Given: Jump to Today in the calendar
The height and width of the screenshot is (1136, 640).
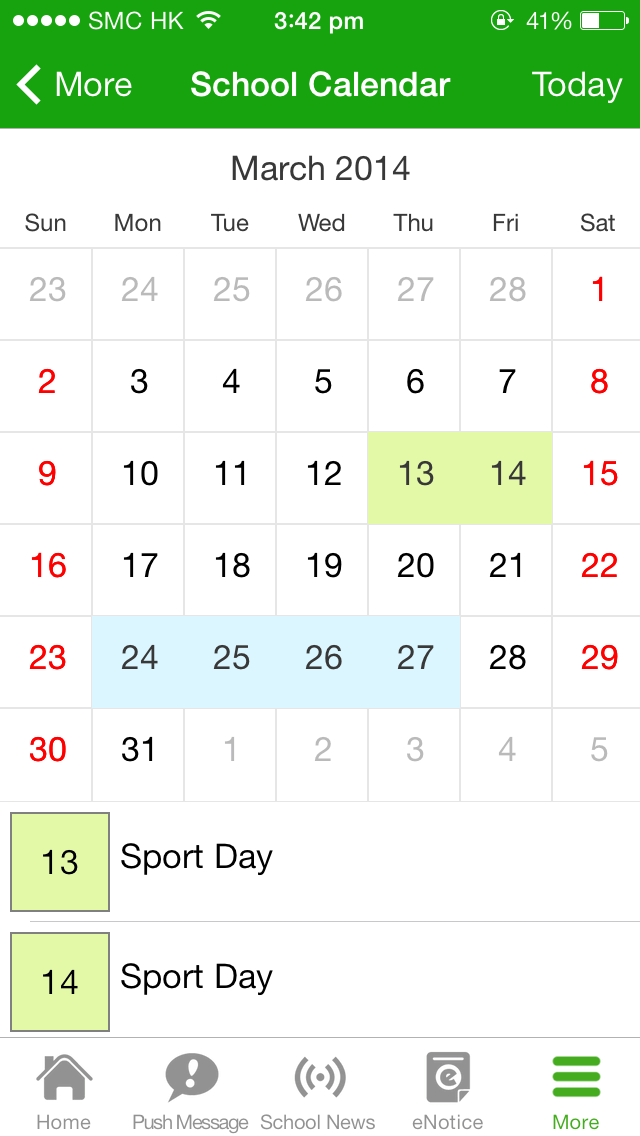Looking at the screenshot, I should (x=577, y=85).
